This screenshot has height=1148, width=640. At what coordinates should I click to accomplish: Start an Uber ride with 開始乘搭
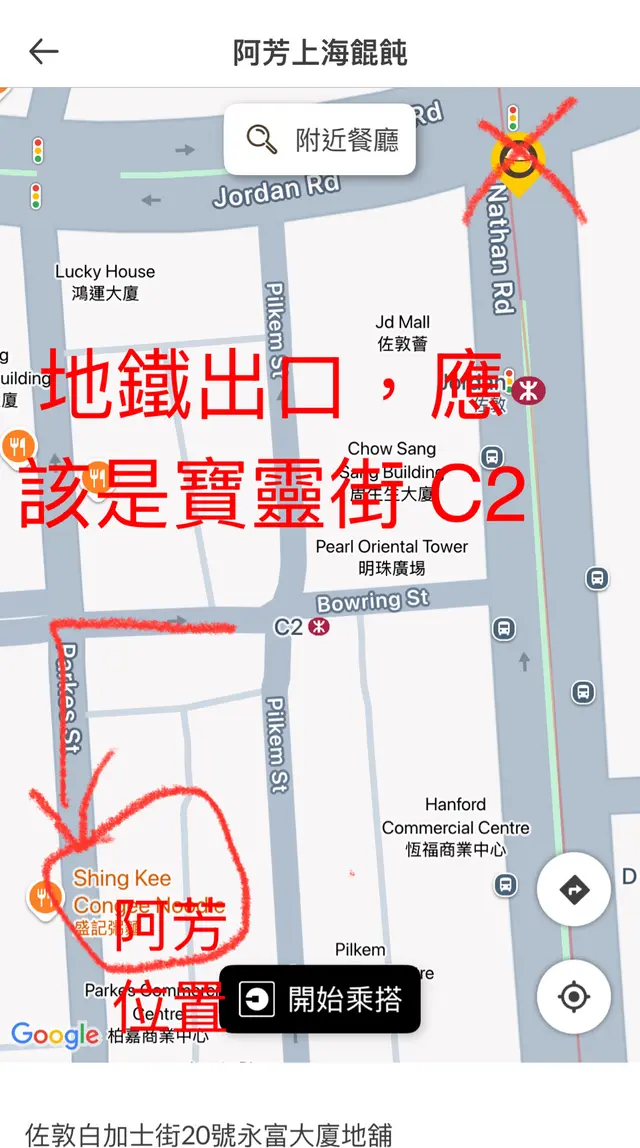[x=320, y=999]
